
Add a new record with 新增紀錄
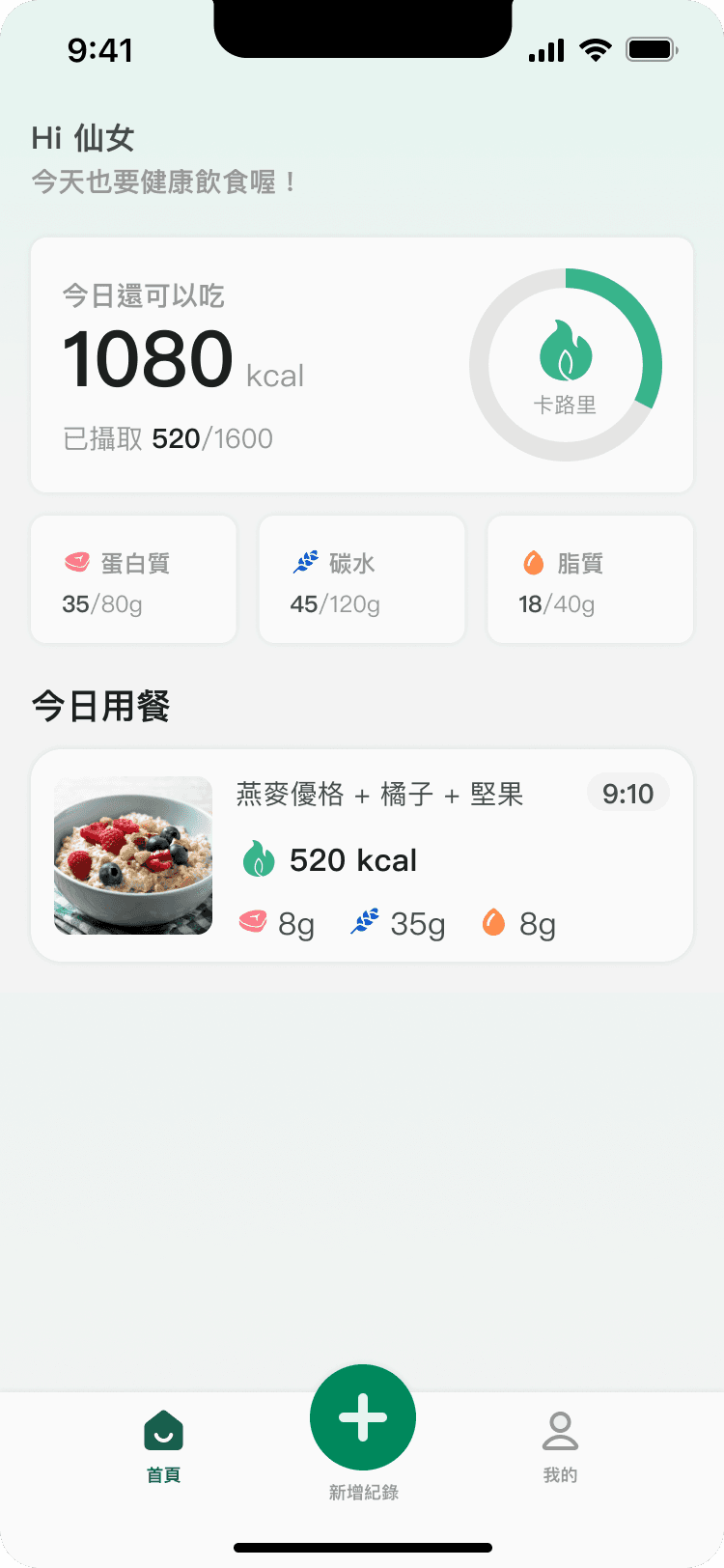click(362, 1417)
